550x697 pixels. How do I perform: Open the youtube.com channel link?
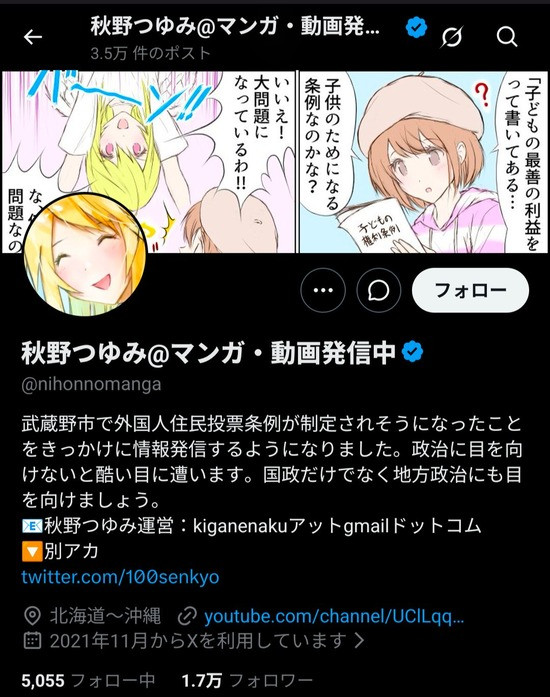333,616
